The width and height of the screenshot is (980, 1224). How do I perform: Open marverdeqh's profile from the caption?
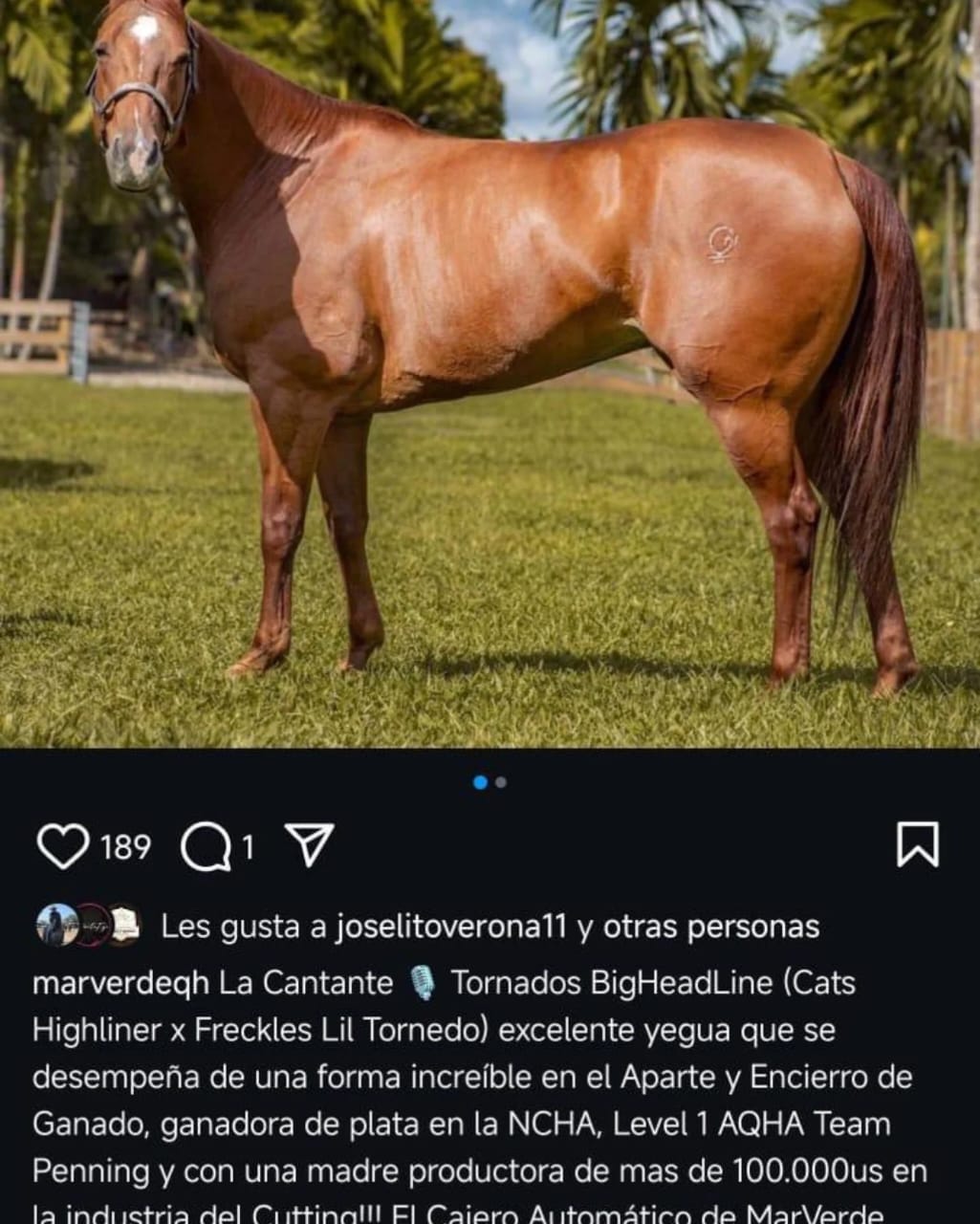point(120,983)
